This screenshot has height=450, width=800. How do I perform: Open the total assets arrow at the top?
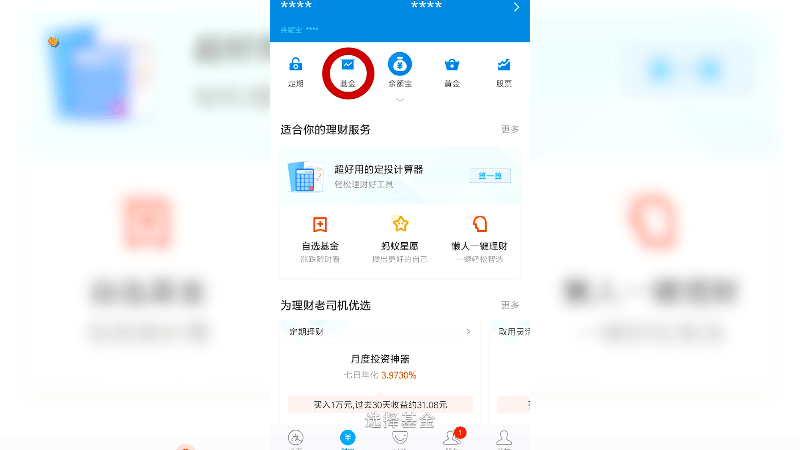(516, 8)
